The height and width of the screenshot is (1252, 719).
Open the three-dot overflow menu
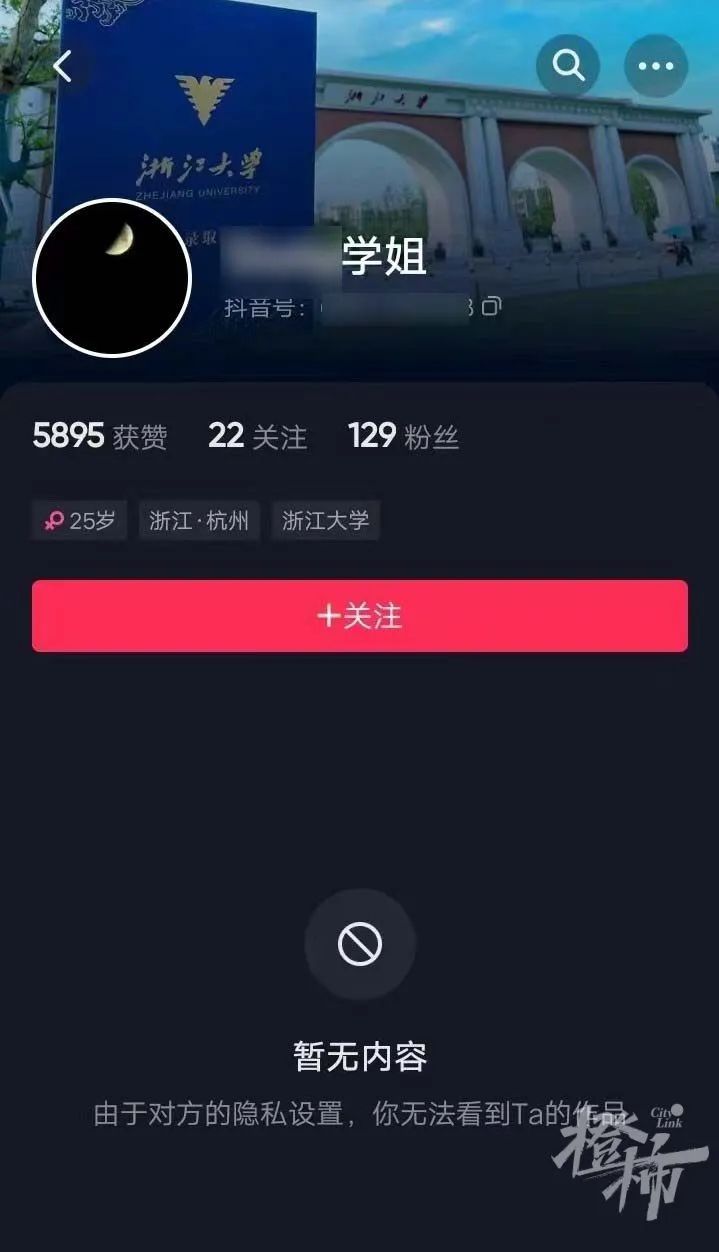click(656, 66)
